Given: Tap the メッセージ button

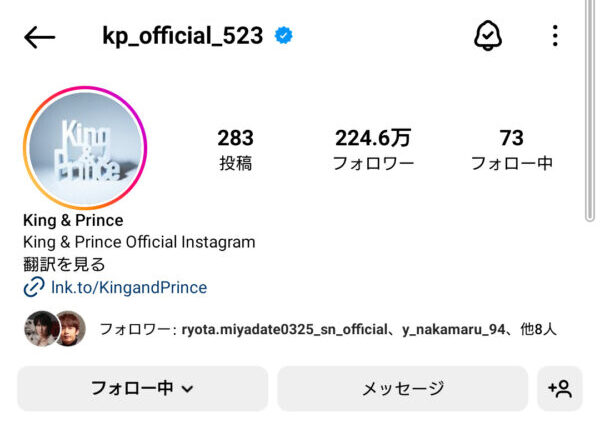Looking at the screenshot, I should [x=402, y=388].
